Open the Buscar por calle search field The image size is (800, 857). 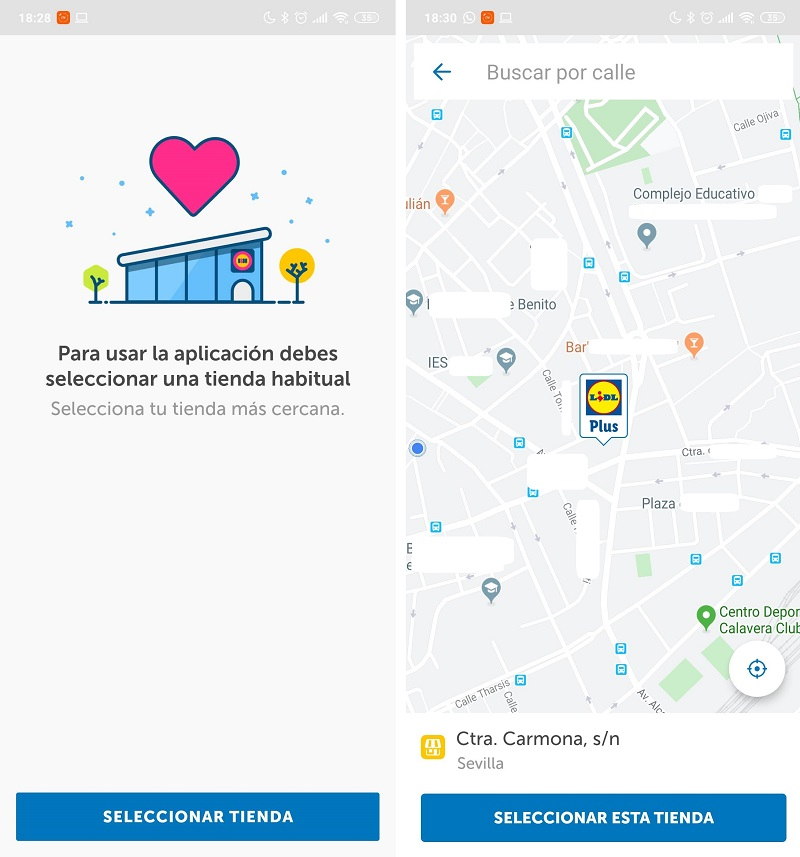point(620,72)
